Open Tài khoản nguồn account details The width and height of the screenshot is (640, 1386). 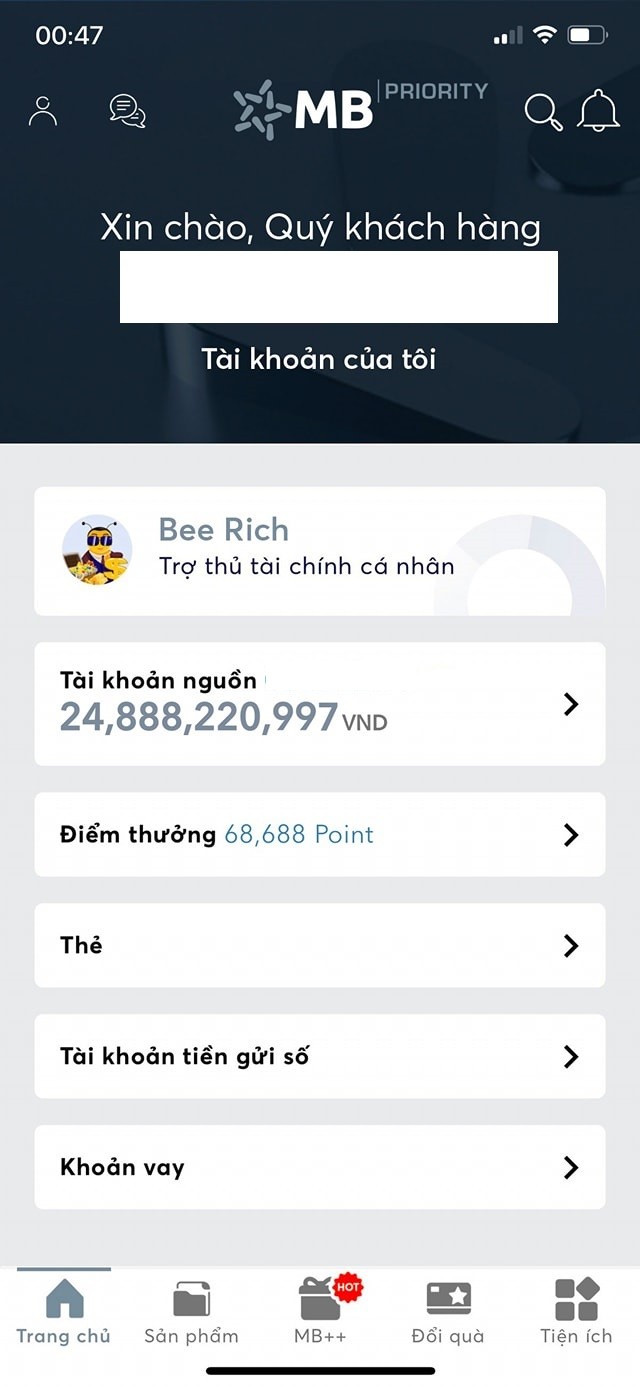click(319, 704)
